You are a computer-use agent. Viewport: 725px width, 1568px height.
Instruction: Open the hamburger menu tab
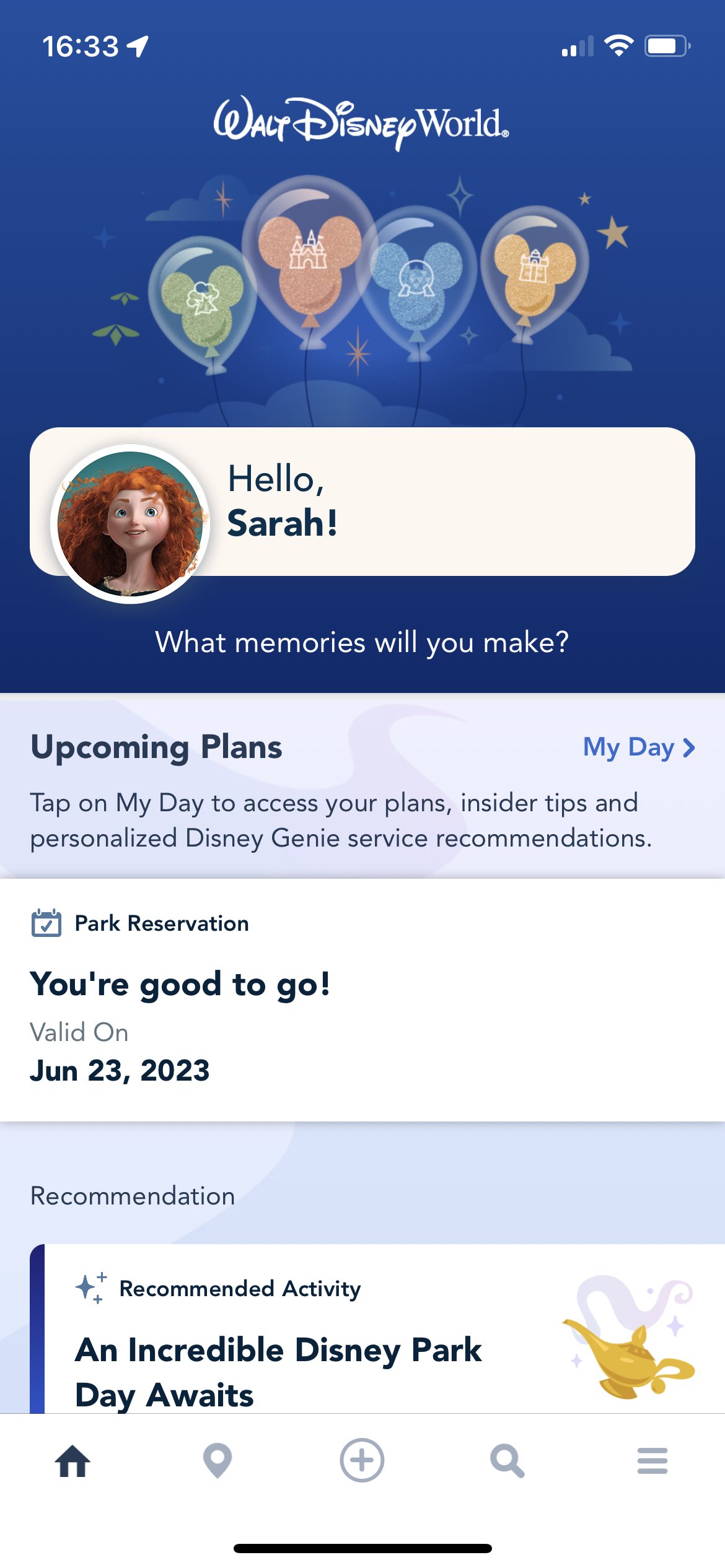click(x=652, y=1461)
